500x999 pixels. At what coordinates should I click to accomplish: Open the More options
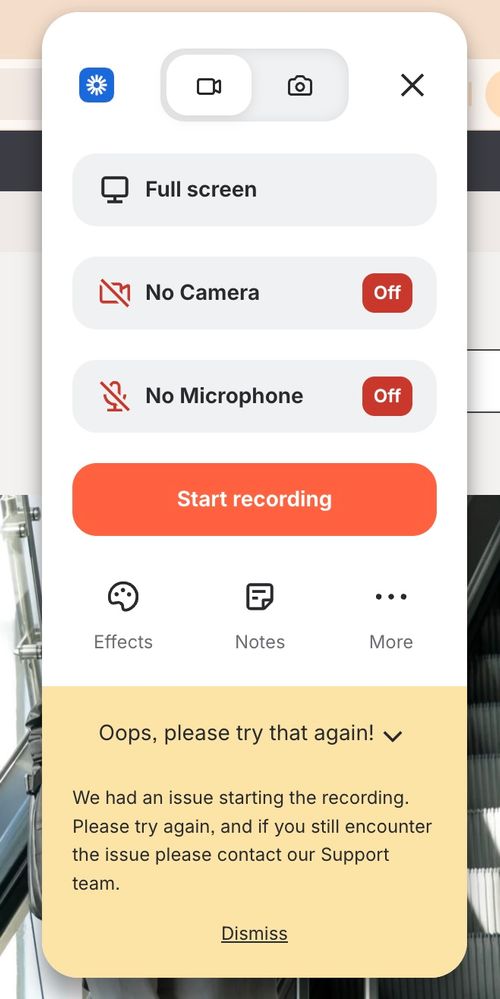pos(391,615)
